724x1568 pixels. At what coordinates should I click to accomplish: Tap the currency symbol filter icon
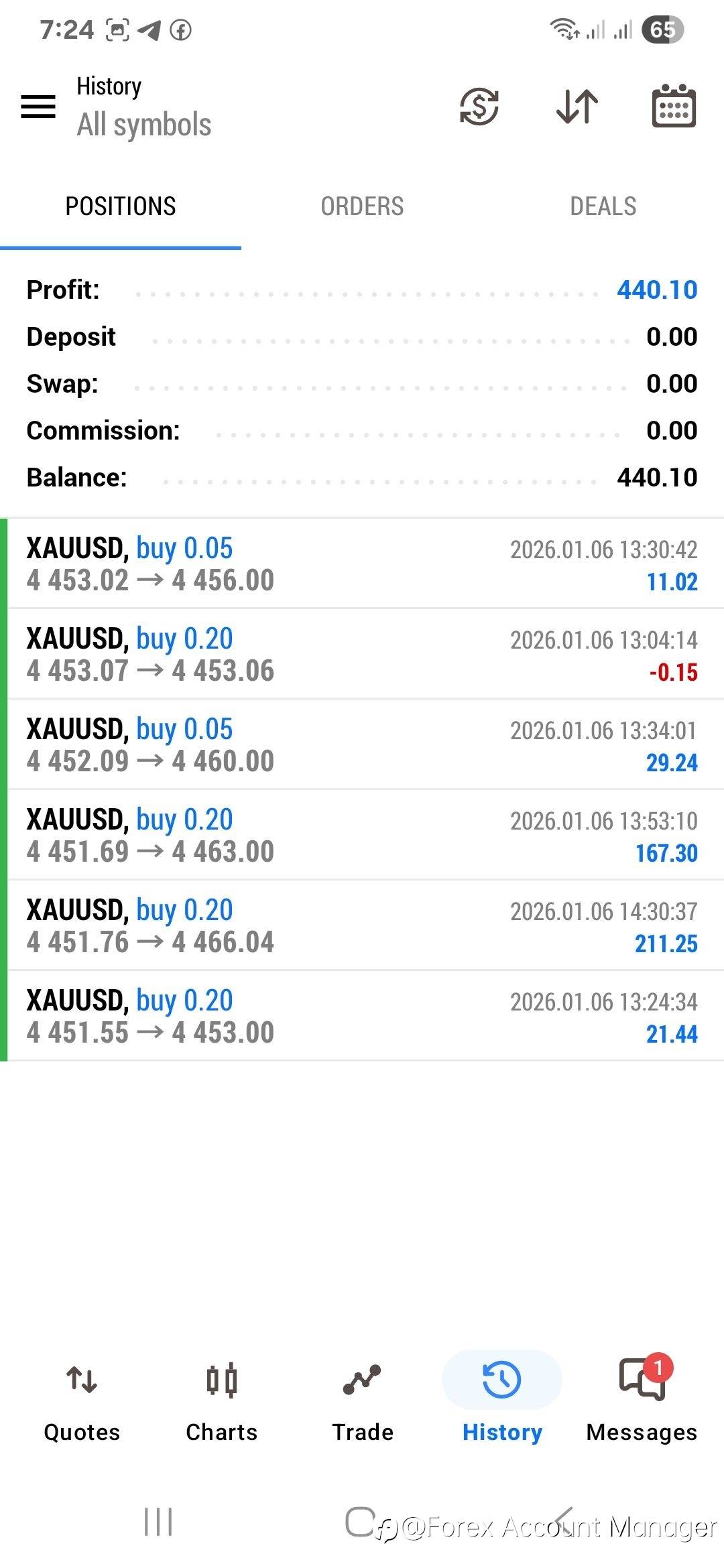tap(479, 106)
